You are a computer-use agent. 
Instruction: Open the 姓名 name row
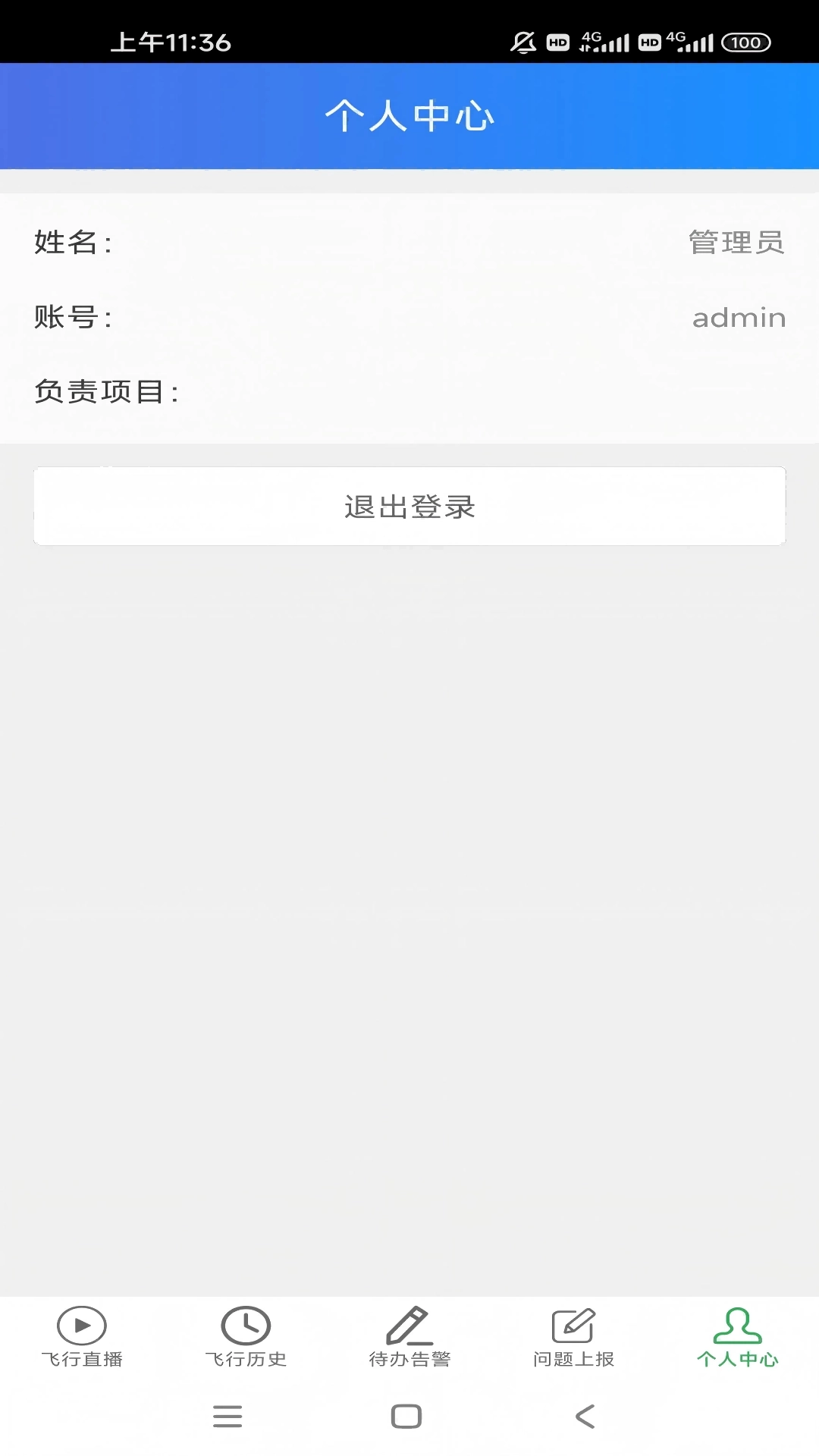409,243
